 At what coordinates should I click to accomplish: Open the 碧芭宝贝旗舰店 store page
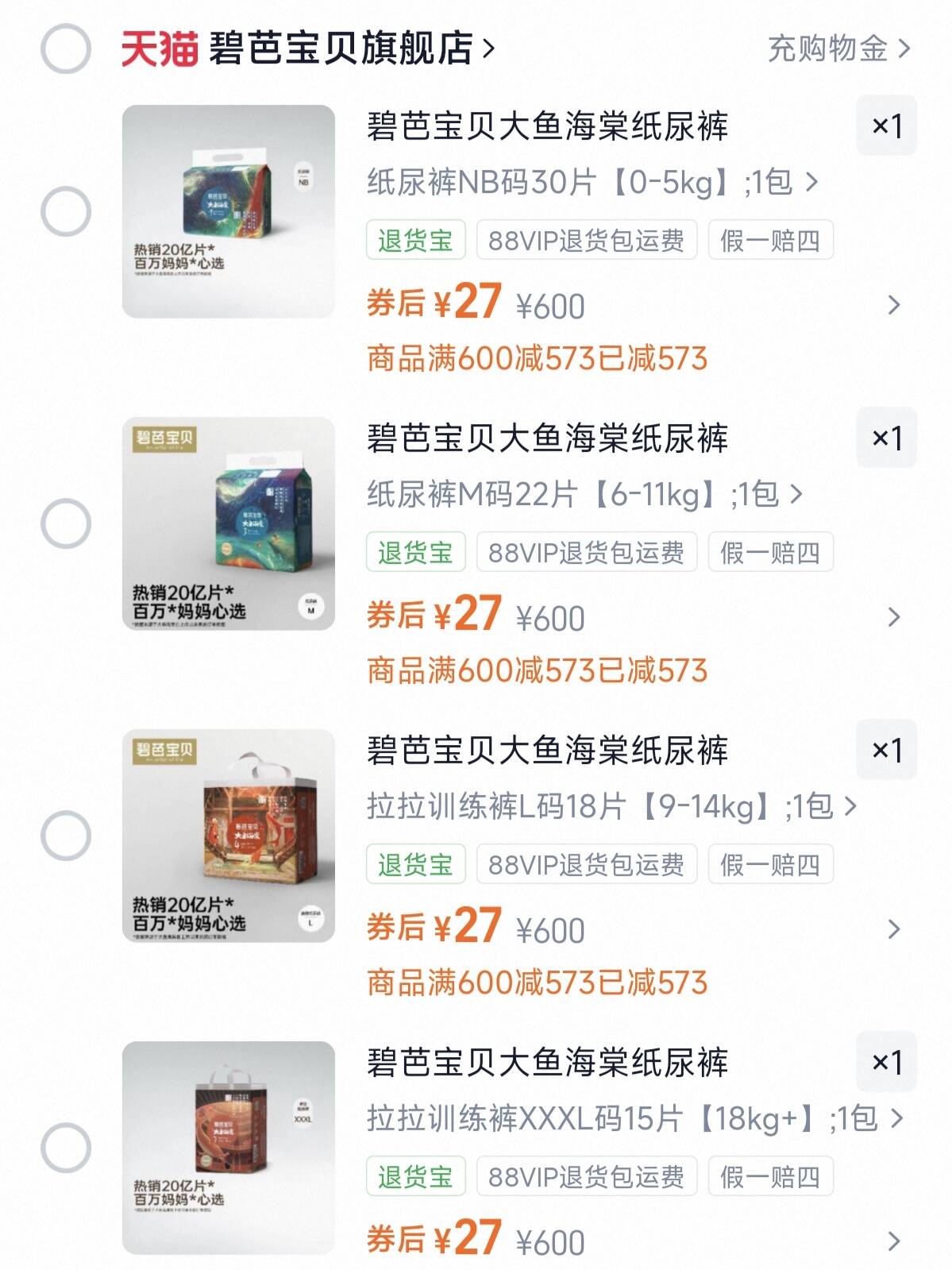(x=341, y=47)
